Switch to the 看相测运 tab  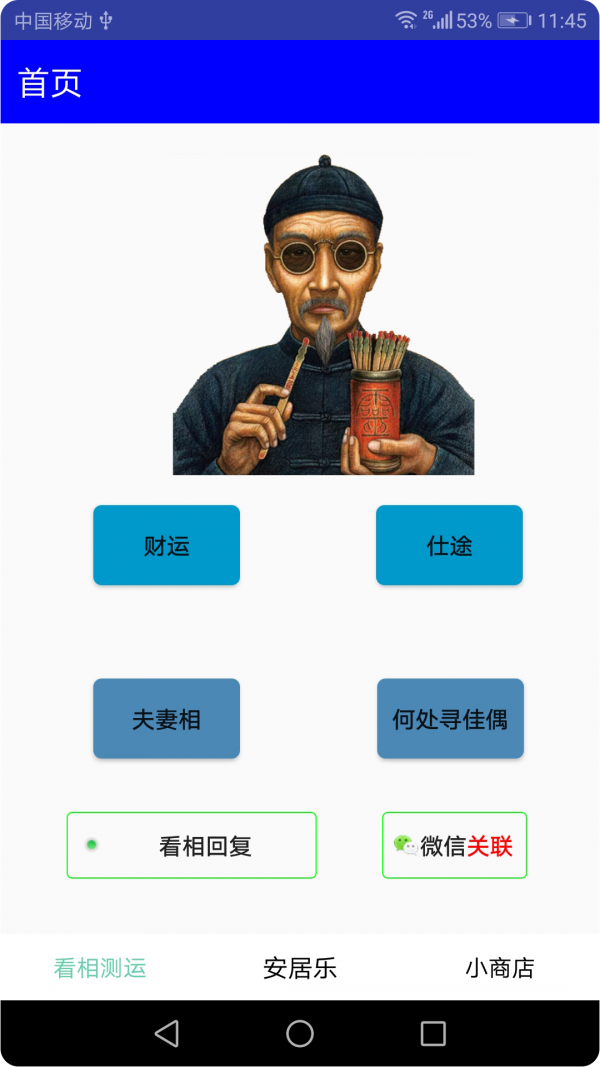click(x=100, y=967)
